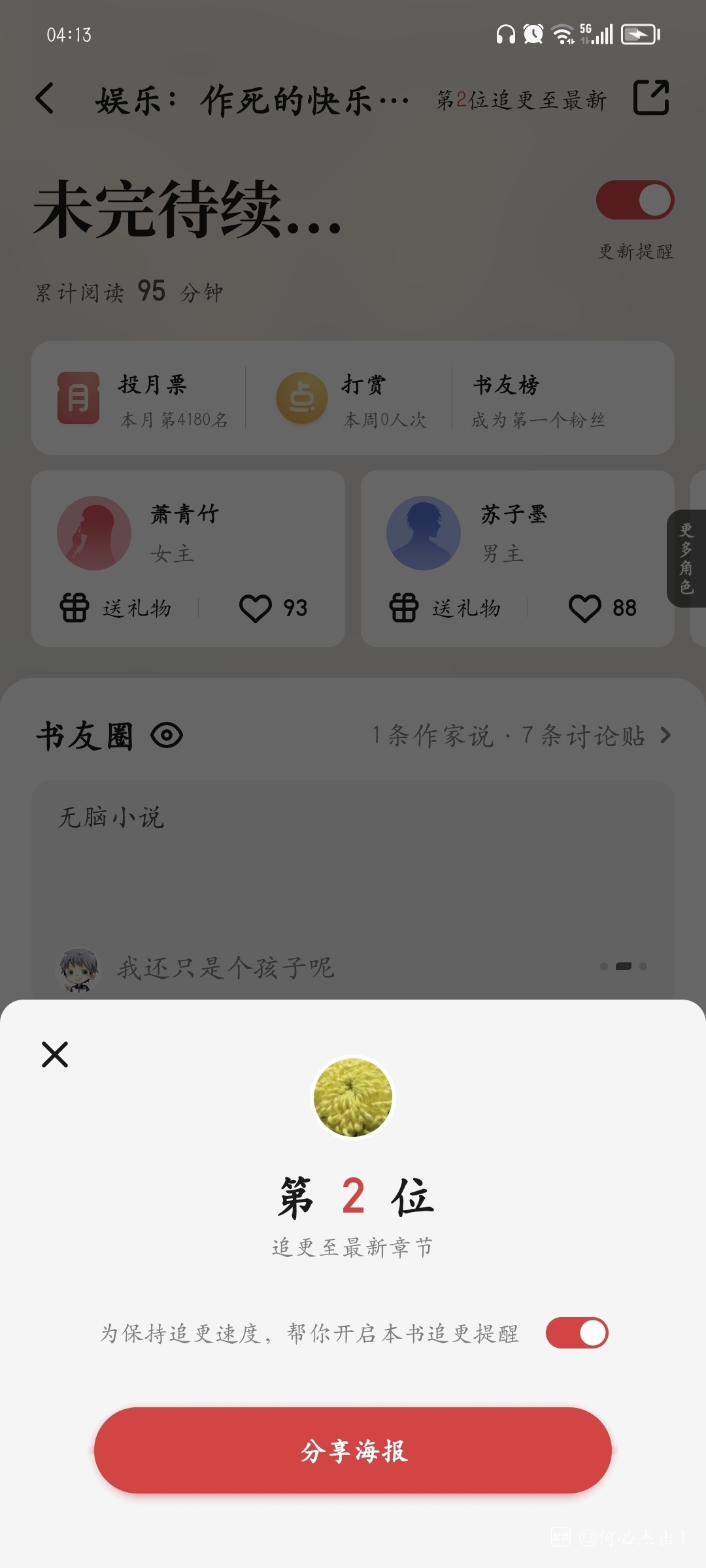Tap the 分享海报 button

point(353,1450)
